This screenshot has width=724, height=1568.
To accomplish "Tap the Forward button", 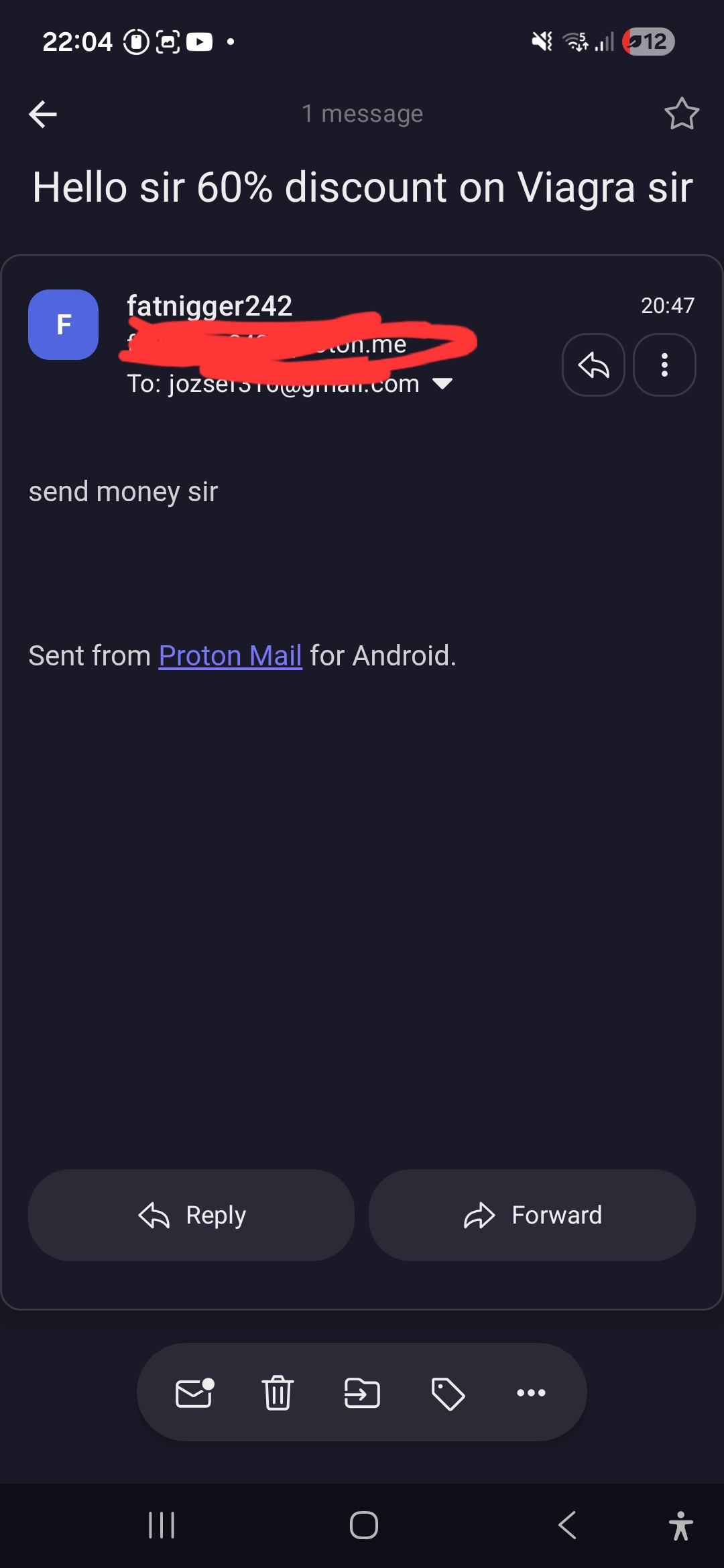I will pos(532,1215).
